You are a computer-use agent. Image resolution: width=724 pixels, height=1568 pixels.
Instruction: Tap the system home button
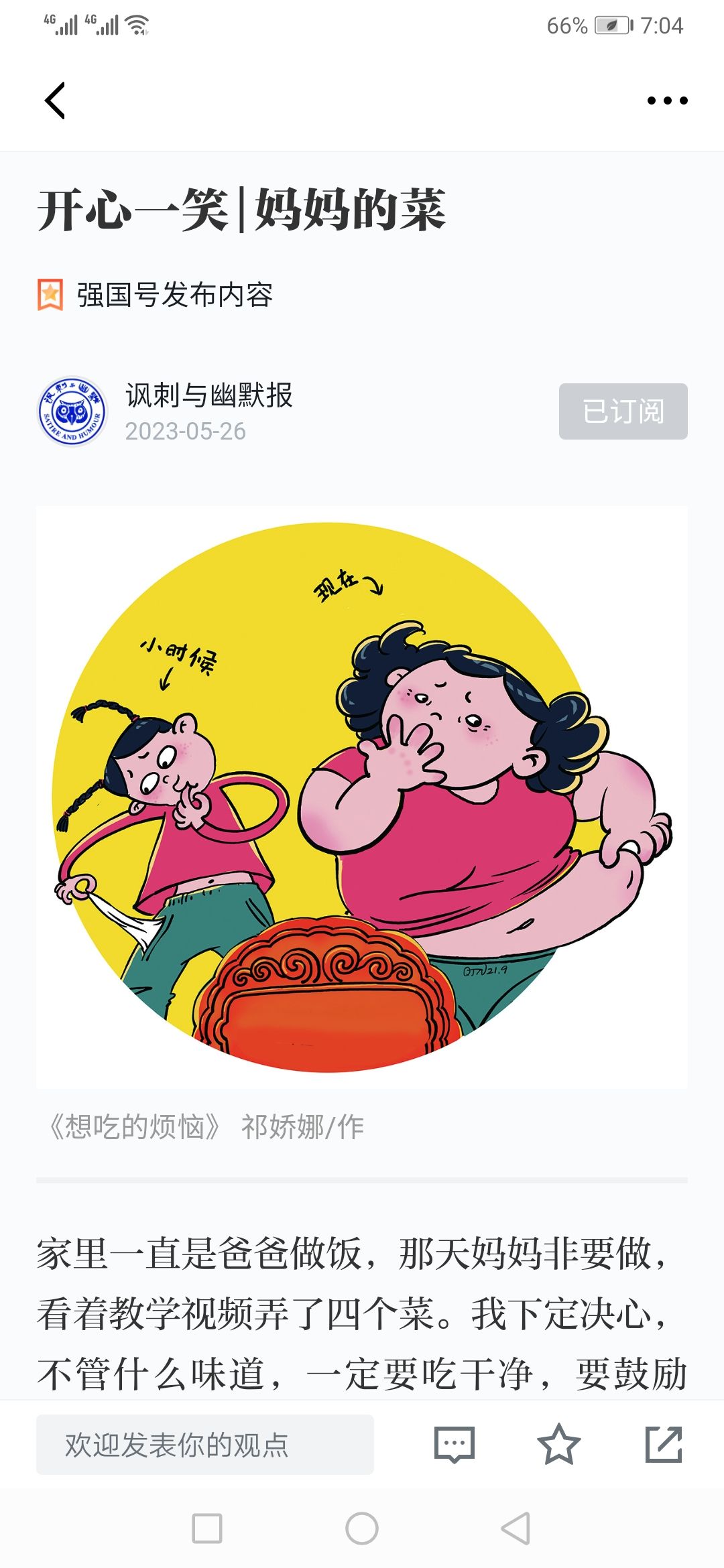click(362, 1528)
